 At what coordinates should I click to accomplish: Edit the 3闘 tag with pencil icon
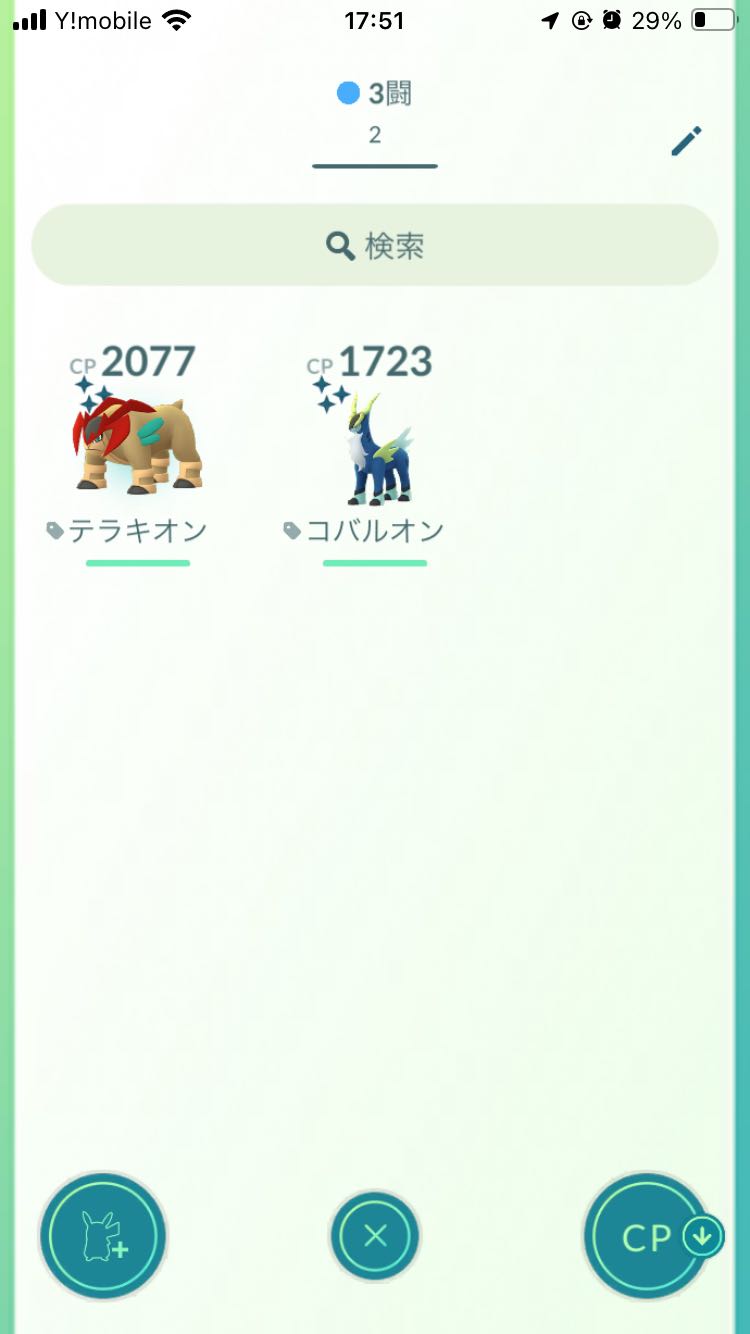[686, 142]
